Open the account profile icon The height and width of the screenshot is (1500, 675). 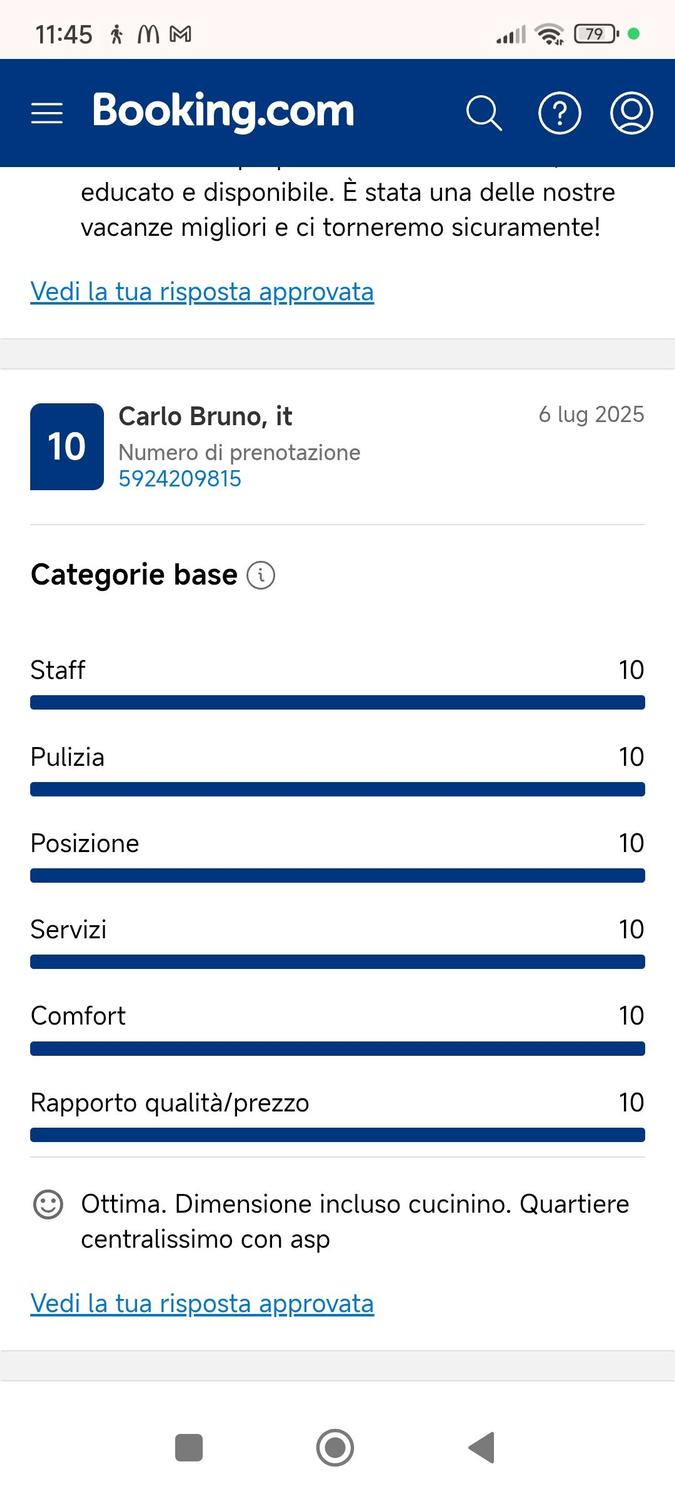(x=632, y=113)
